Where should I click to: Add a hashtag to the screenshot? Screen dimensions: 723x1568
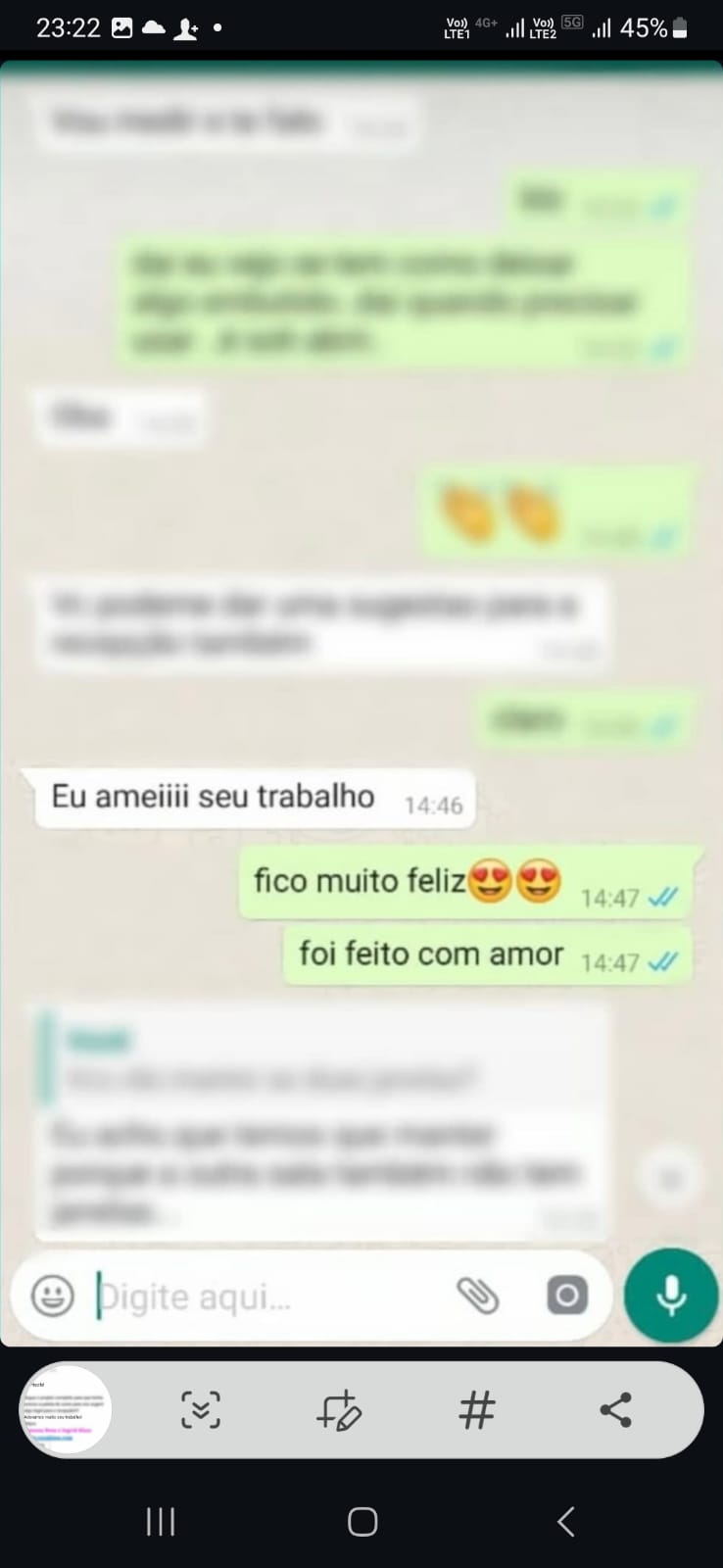477,1410
